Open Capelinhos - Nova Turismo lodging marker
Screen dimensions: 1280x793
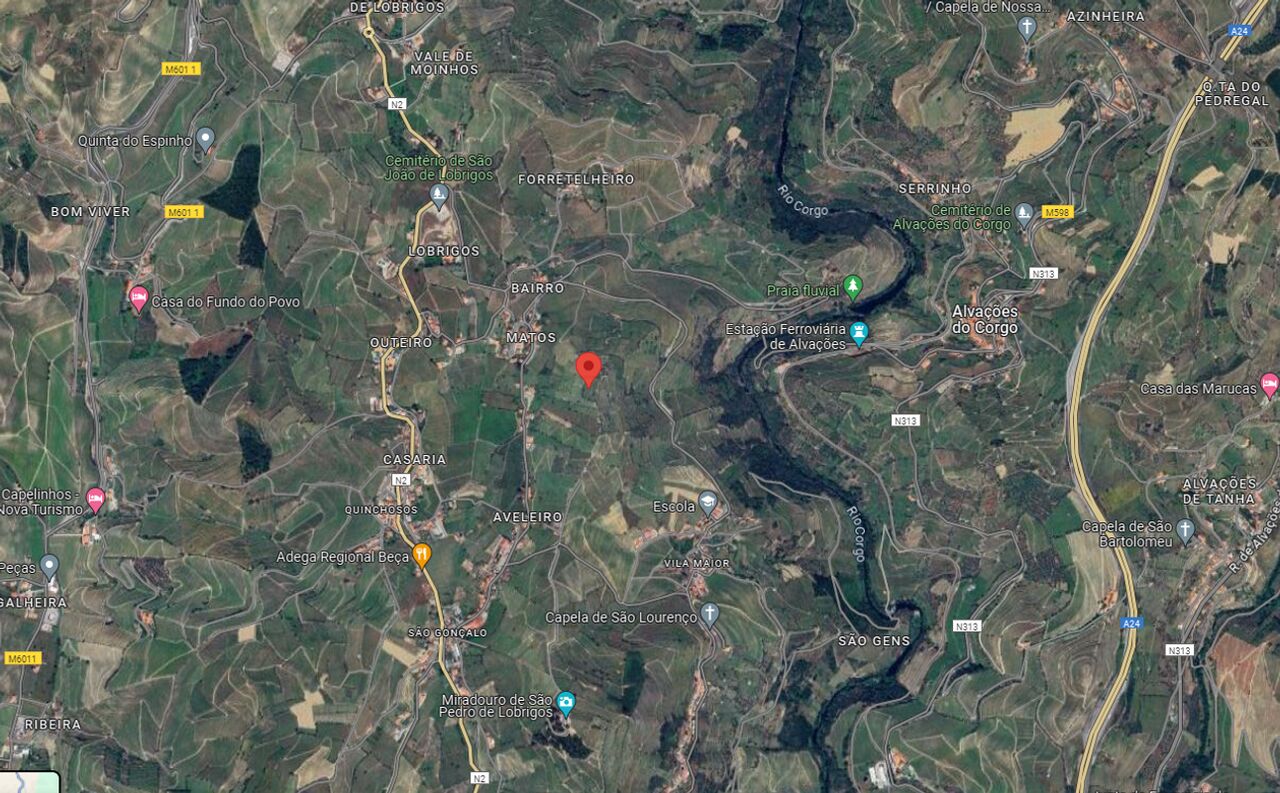coord(96,499)
